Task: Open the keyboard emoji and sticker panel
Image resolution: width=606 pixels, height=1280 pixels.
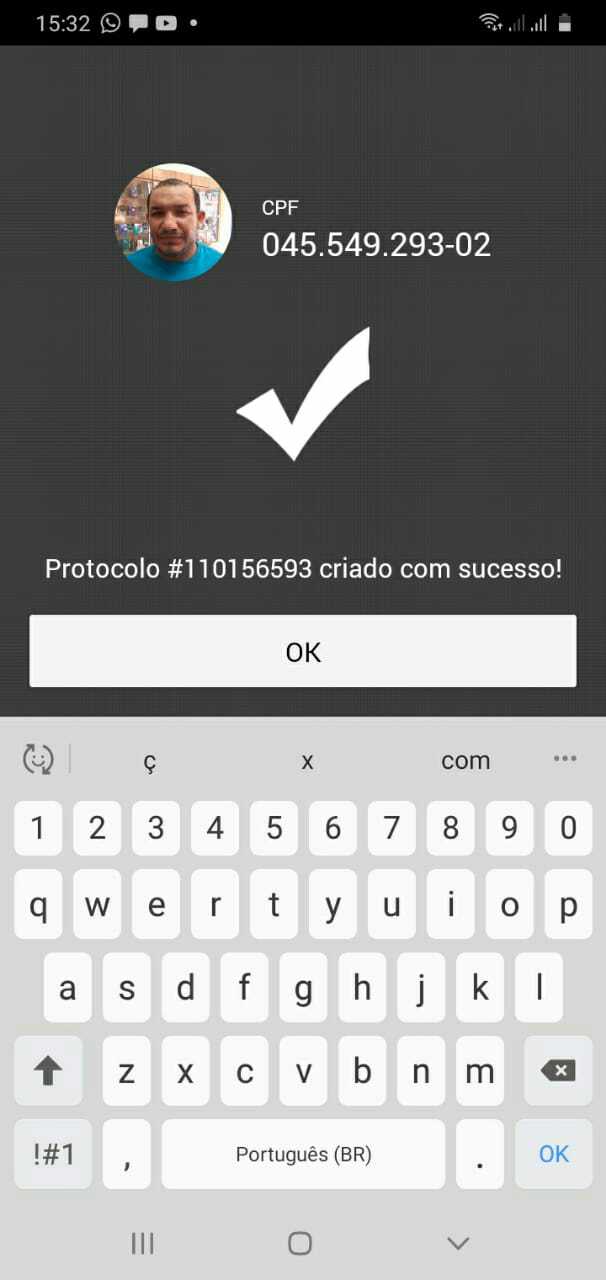Action: pos(38,760)
